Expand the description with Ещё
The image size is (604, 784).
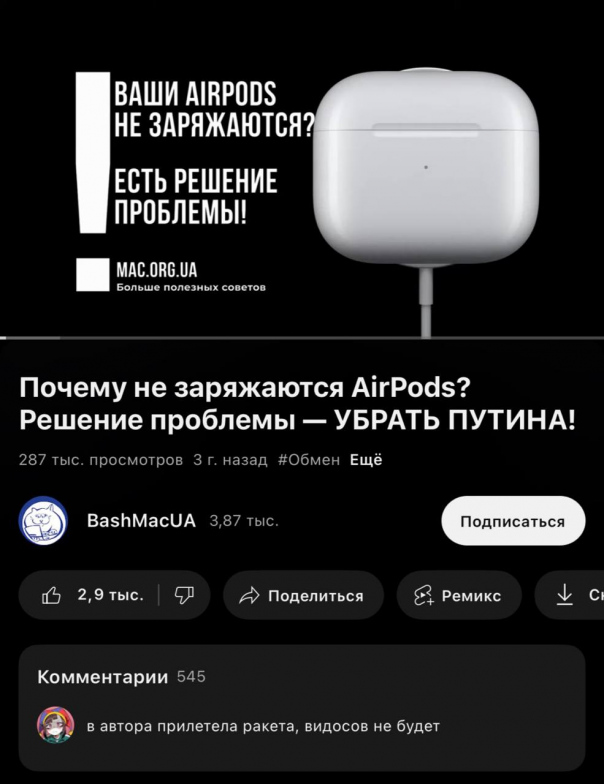coord(366,460)
